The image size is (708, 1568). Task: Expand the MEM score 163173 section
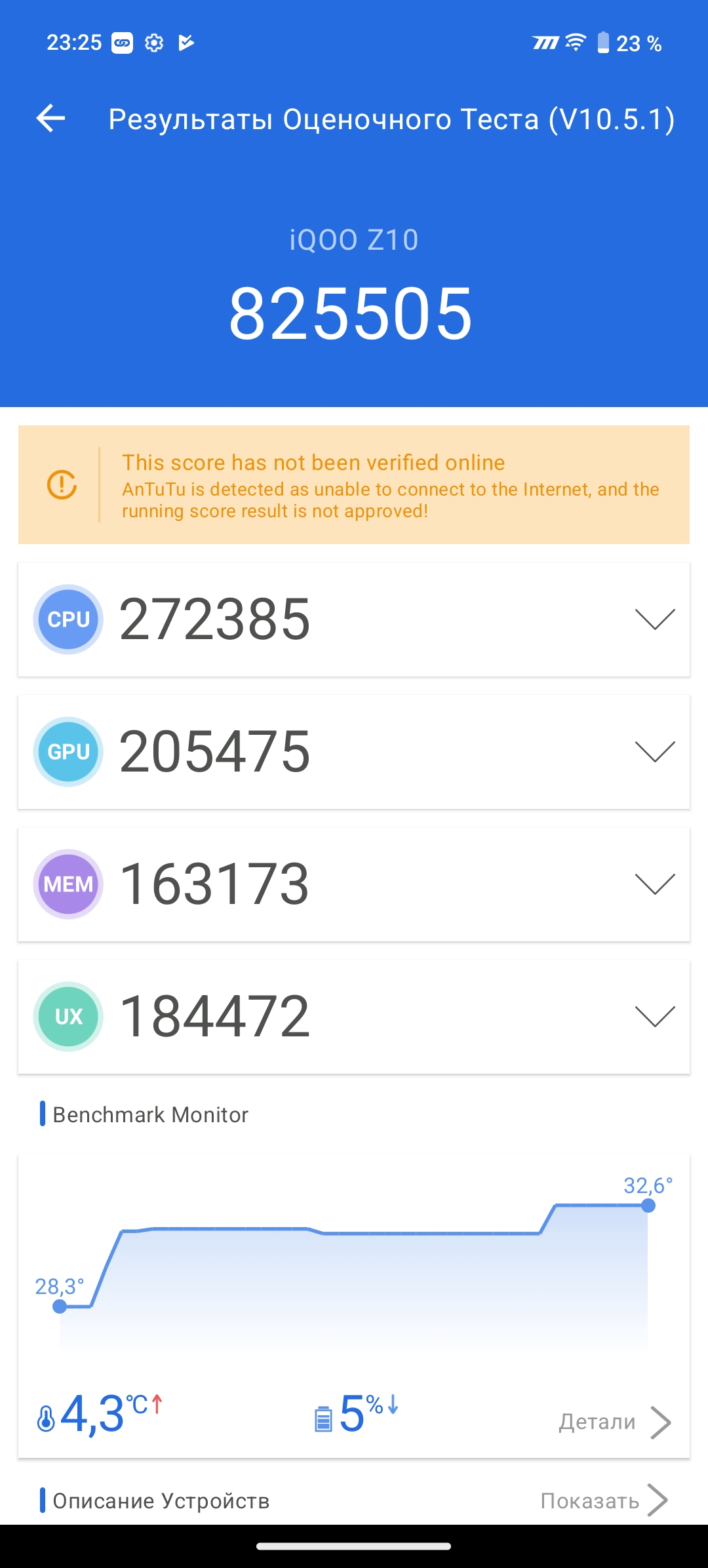pyautogui.click(x=654, y=884)
